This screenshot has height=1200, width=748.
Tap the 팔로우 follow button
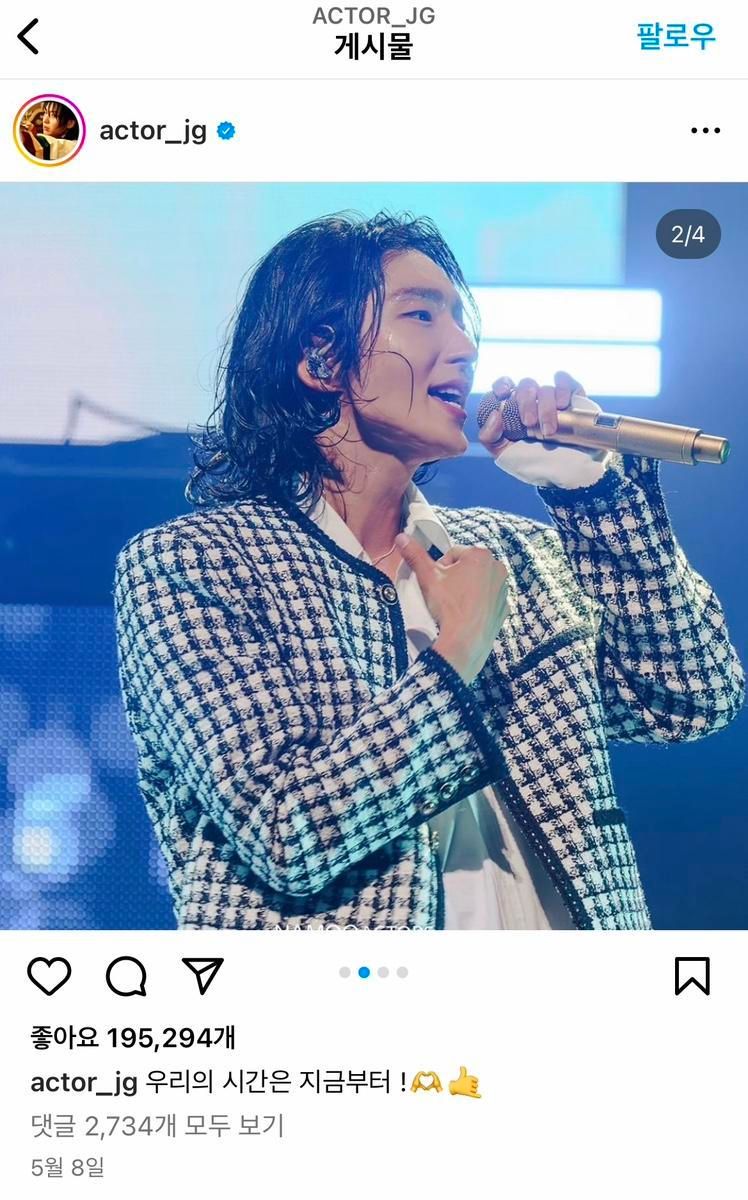tap(677, 36)
